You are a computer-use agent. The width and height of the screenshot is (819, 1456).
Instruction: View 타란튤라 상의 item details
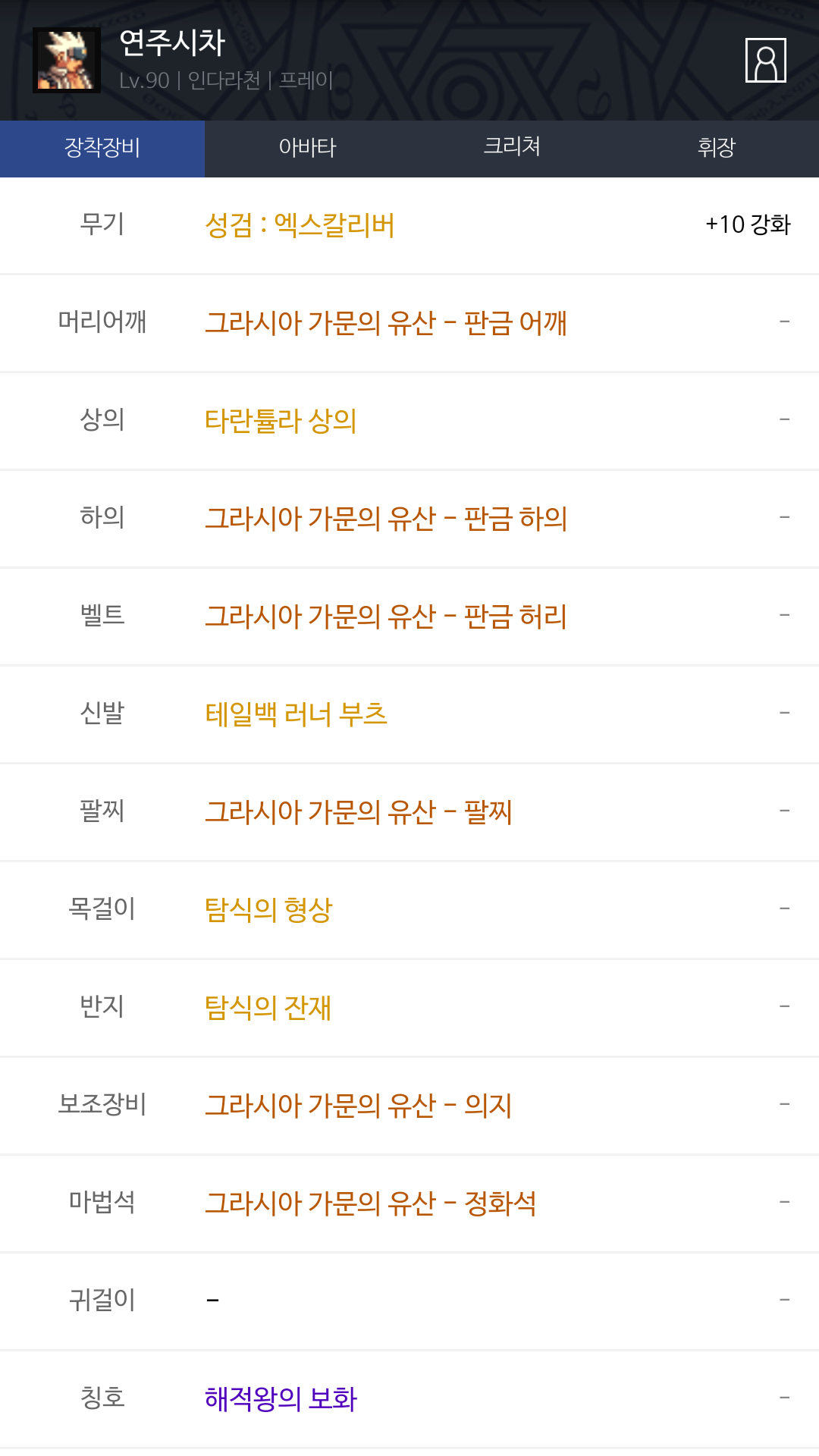tap(281, 421)
